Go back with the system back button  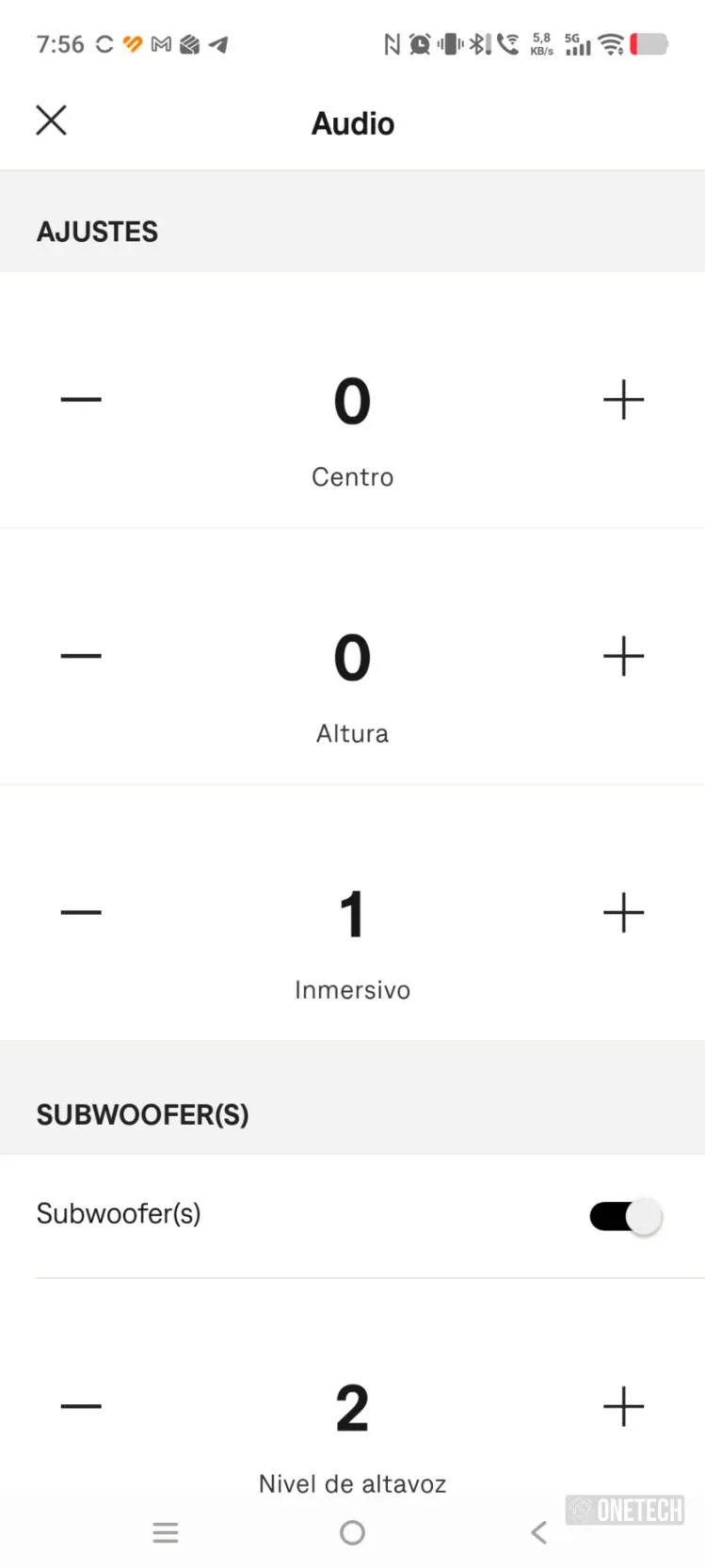click(538, 1532)
